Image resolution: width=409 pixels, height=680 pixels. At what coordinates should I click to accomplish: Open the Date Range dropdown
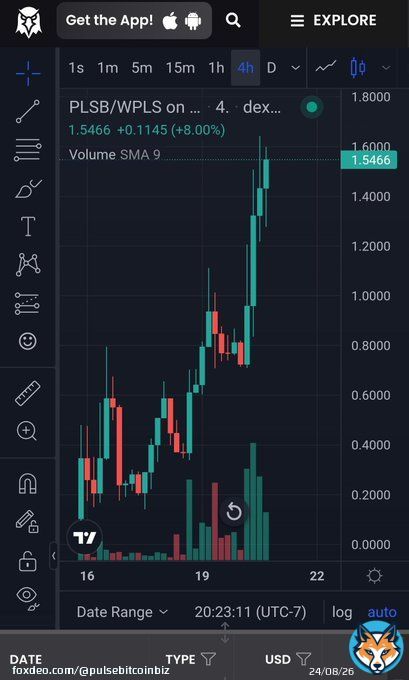coord(122,612)
